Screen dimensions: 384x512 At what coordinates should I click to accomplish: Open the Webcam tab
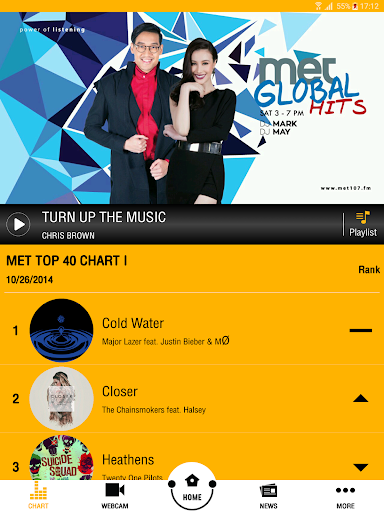[115, 496]
